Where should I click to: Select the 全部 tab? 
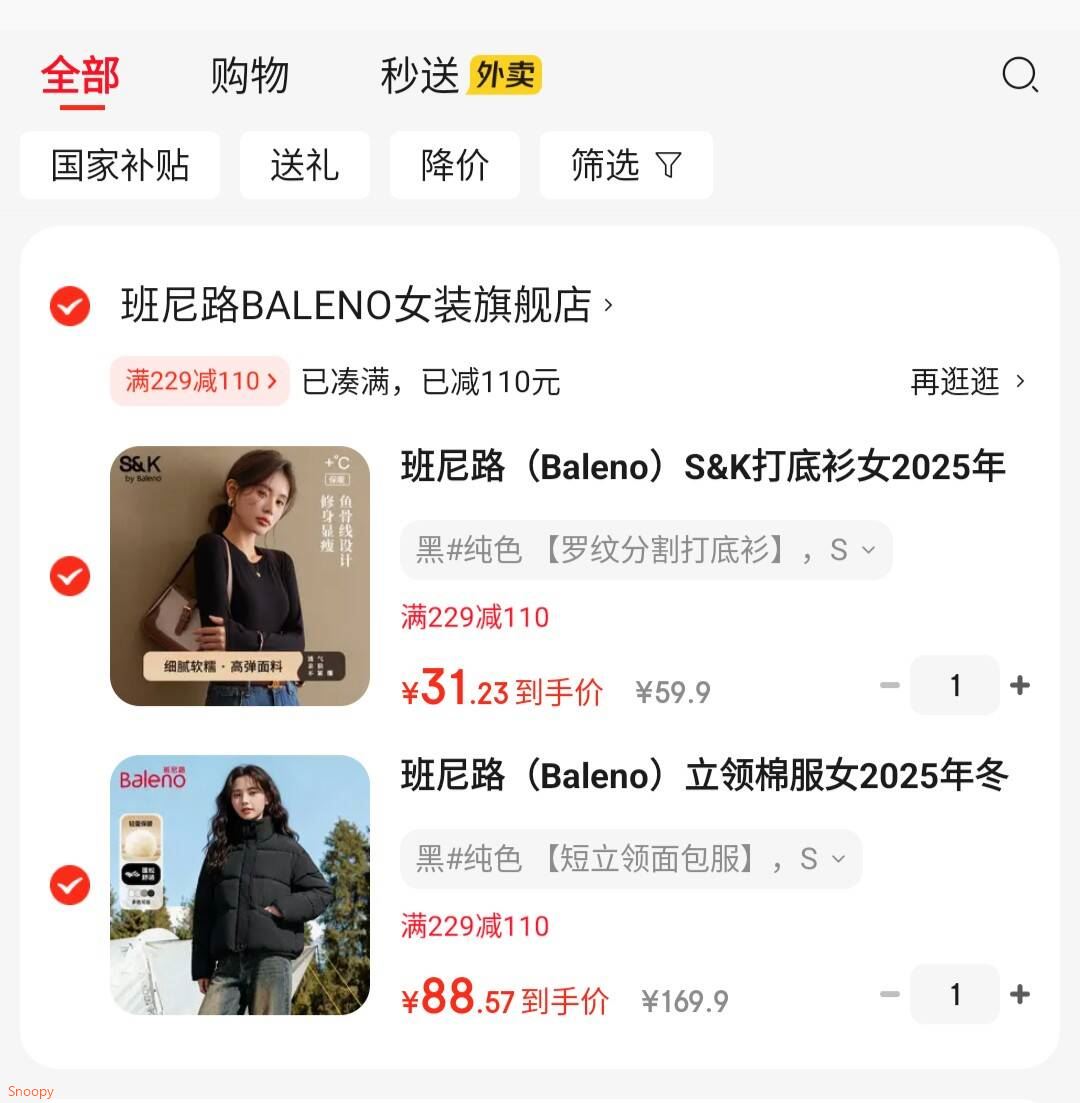[x=80, y=76]
